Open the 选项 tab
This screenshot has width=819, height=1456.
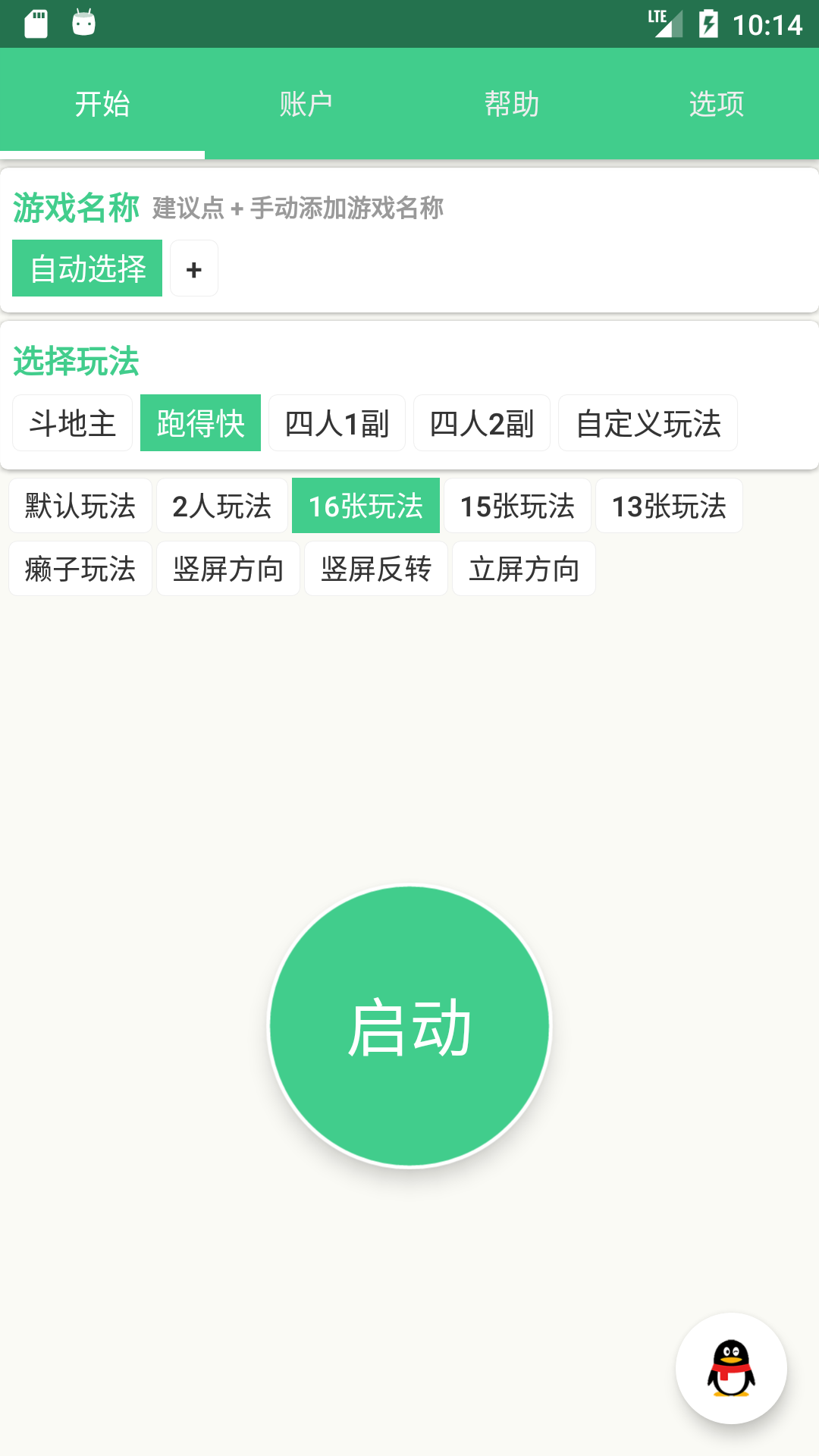716,104
